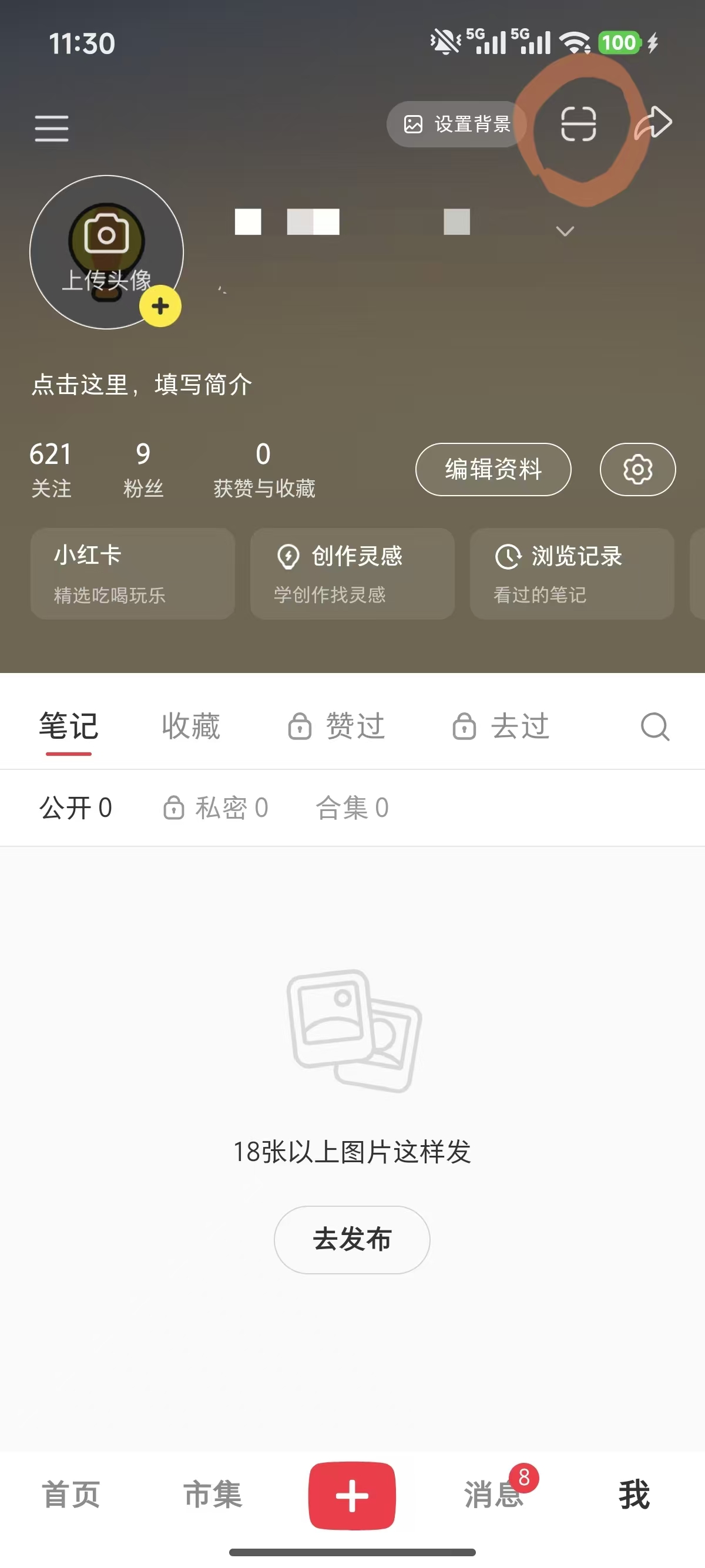The image size is (705, 1568).
Task: Open the settings gear icon
Action: 637,469
